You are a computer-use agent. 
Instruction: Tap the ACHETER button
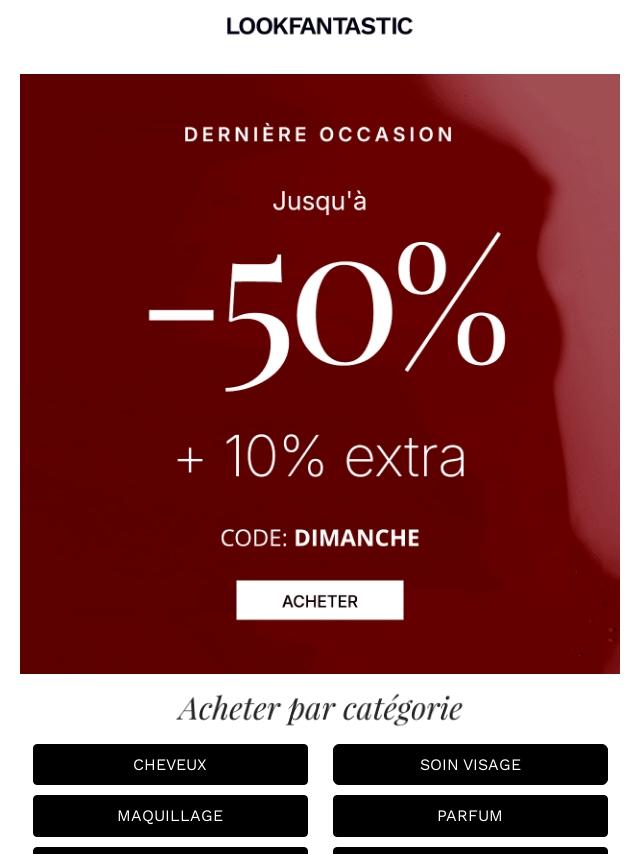pyautogui.click(x=320, y=601)
